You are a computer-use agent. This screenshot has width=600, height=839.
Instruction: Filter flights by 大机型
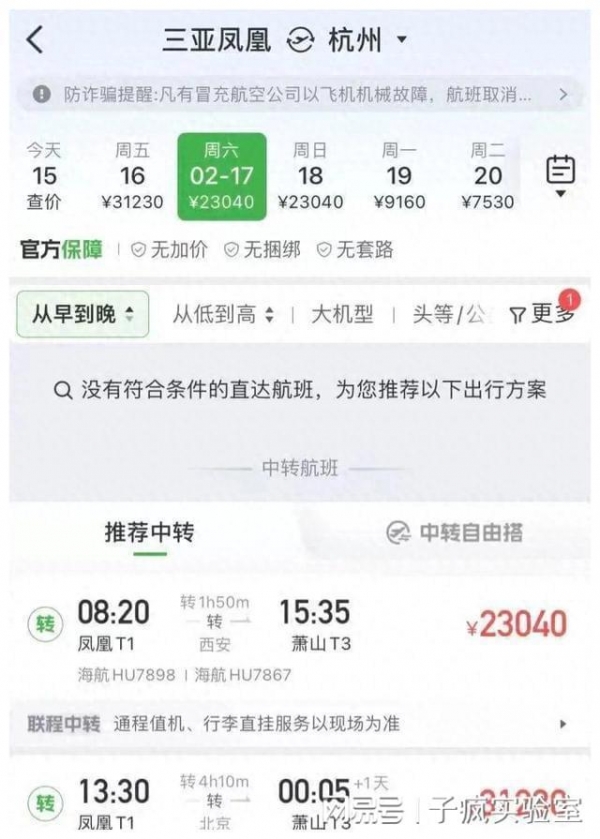(x=342, y=314)
